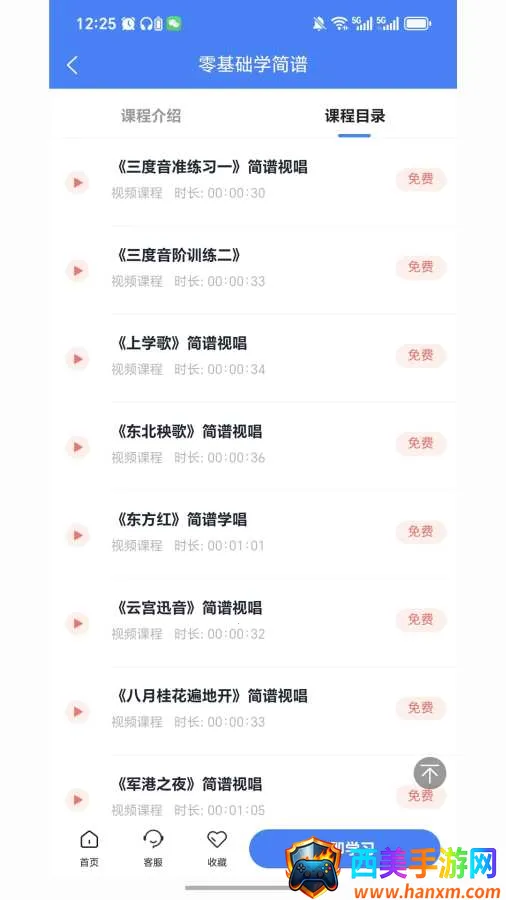Screen dimensions: 506x900
Task: Open《东北秧歌》简谱视唱 lesson
Action: pos(253,445)
